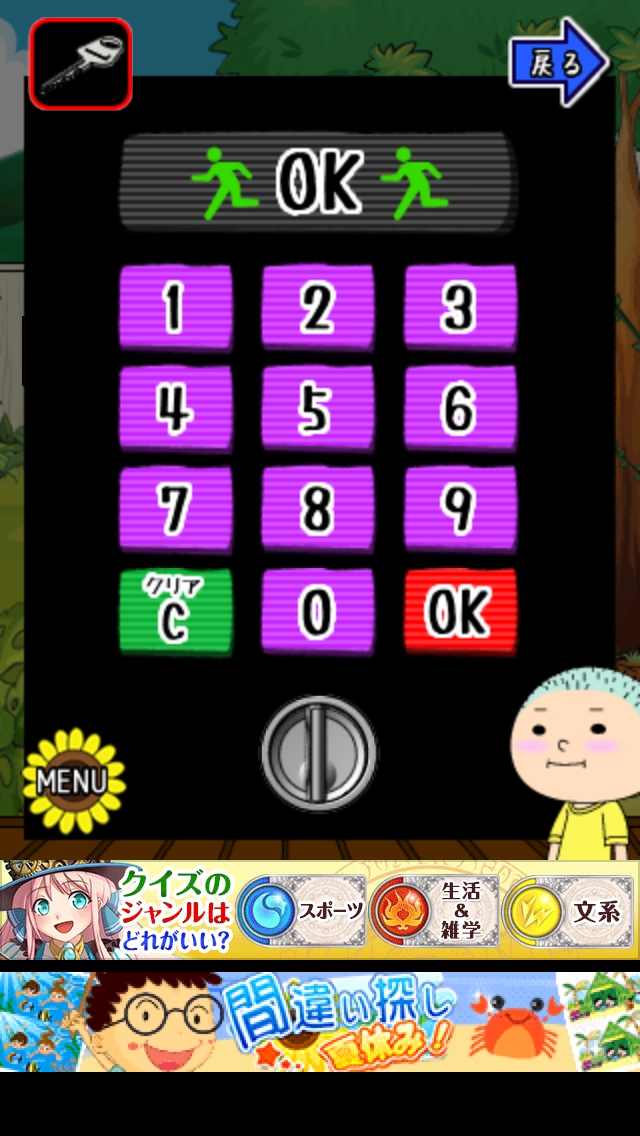
Task: Enter digit 1 on keypad
Action: pyautogui.click(x=176, y=308)
